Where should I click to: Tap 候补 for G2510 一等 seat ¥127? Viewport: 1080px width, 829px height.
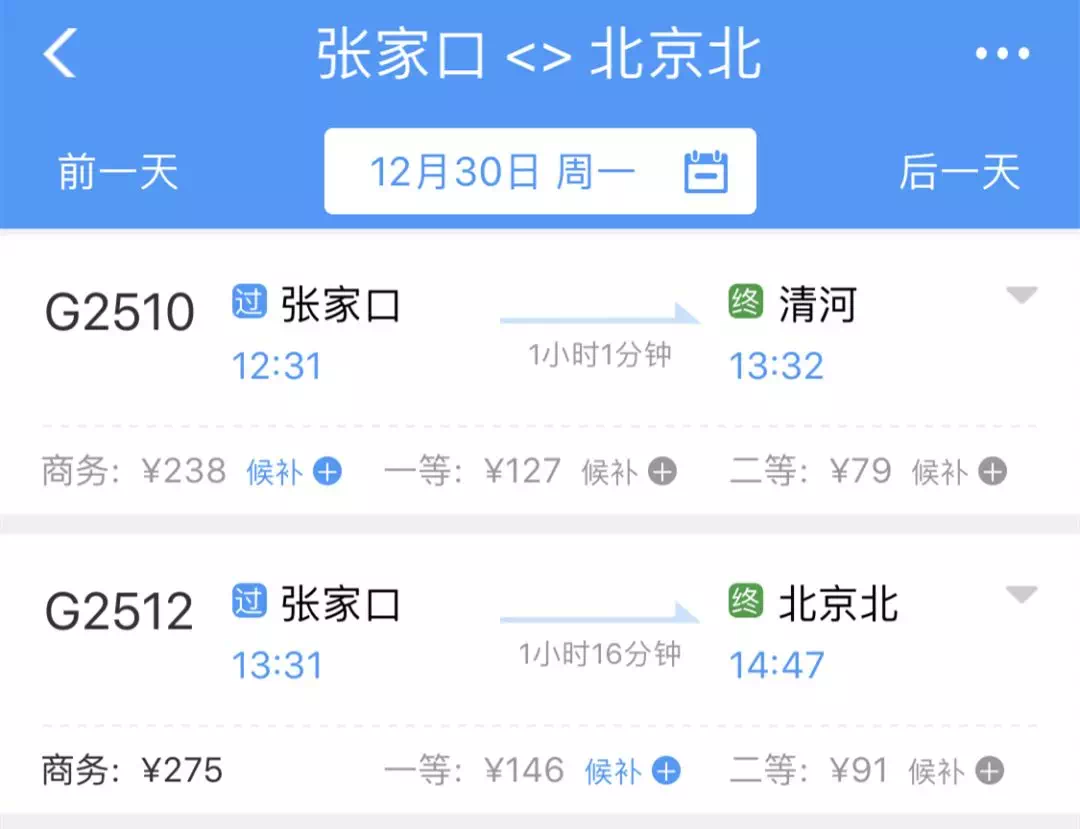628,471
